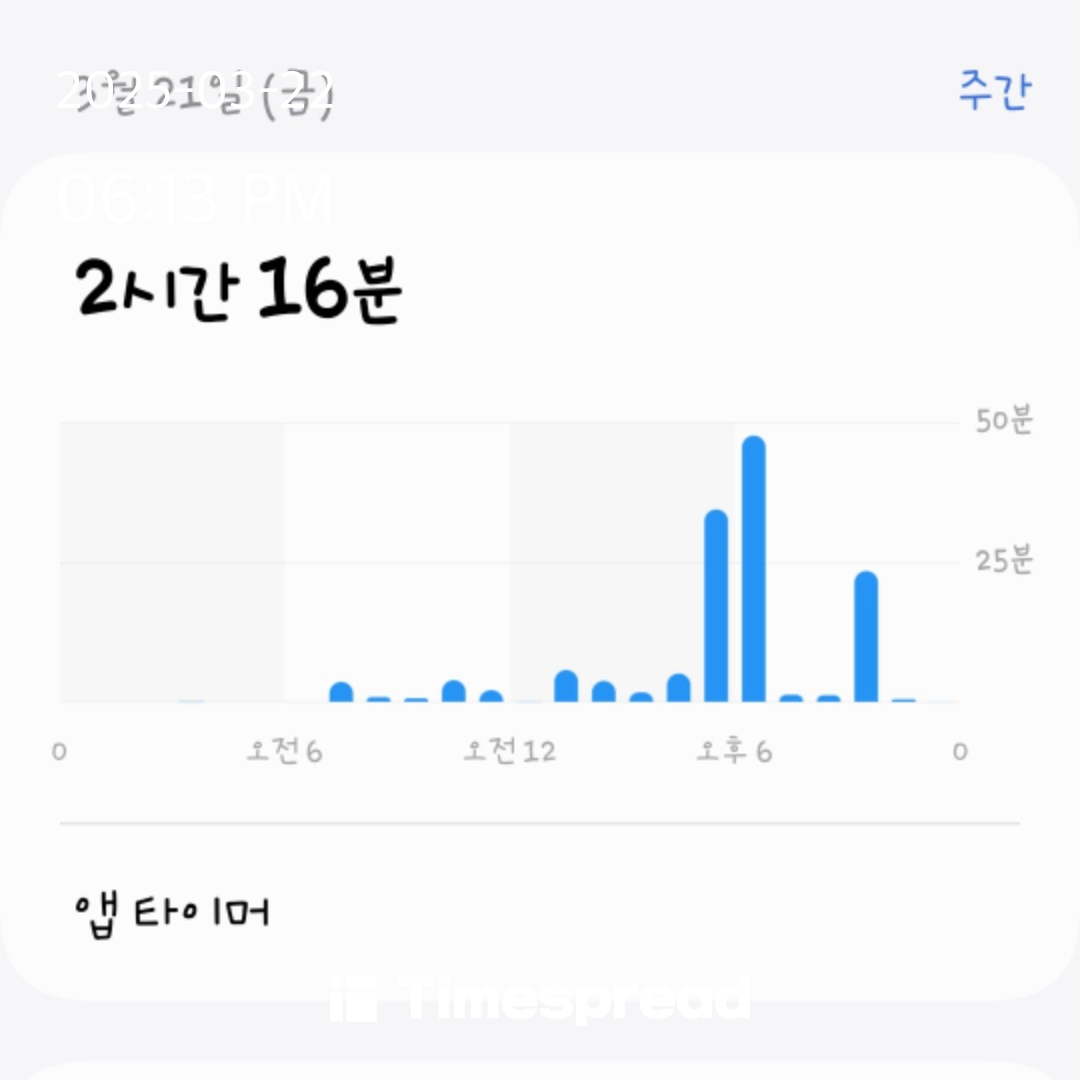This screenshot has height=1080, width=1080.
Task: Select the tallest usage bar in the chart
Action: 754,569
